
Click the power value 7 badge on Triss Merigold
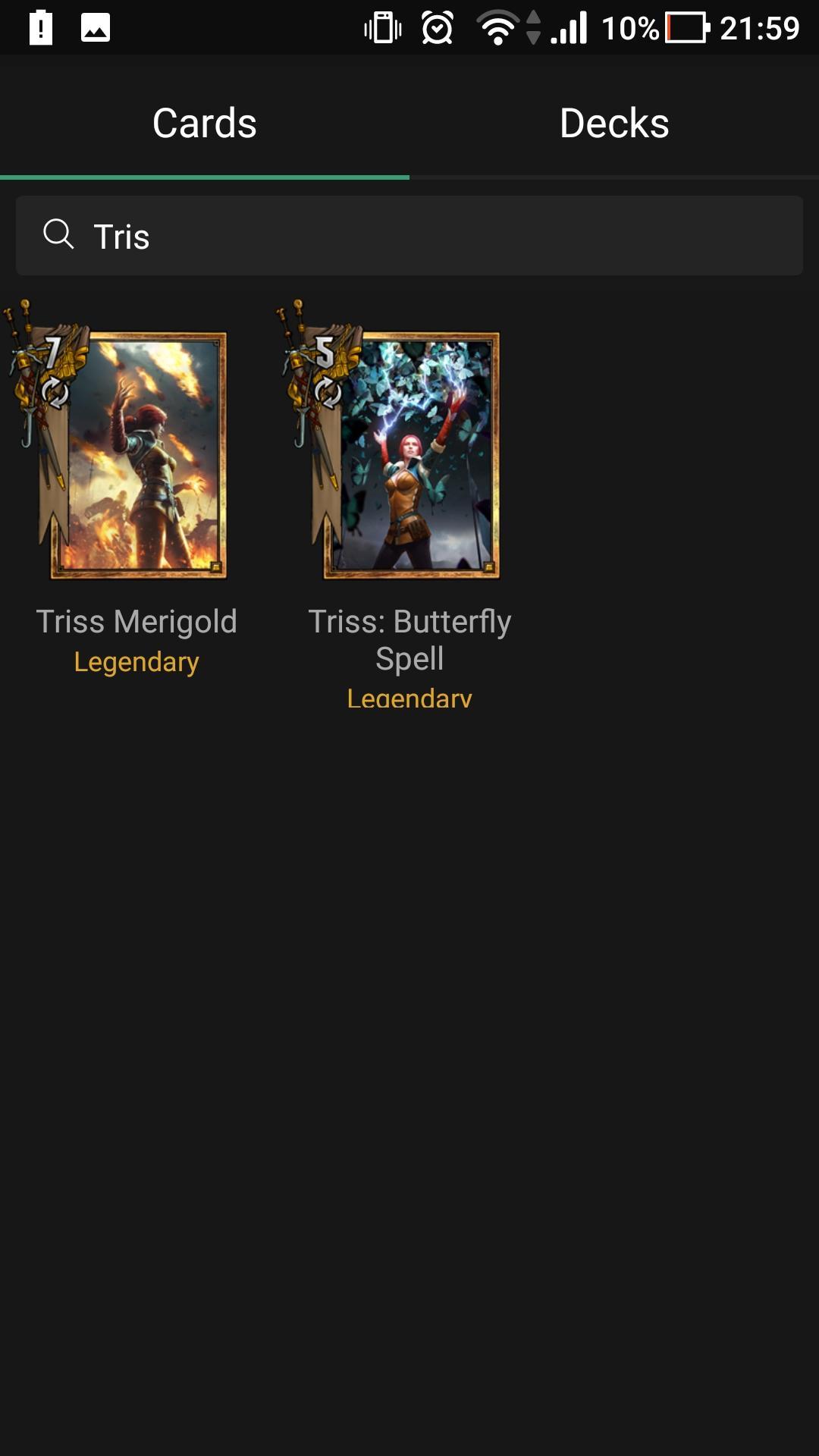pyautogui.click(x=53, y=350)
